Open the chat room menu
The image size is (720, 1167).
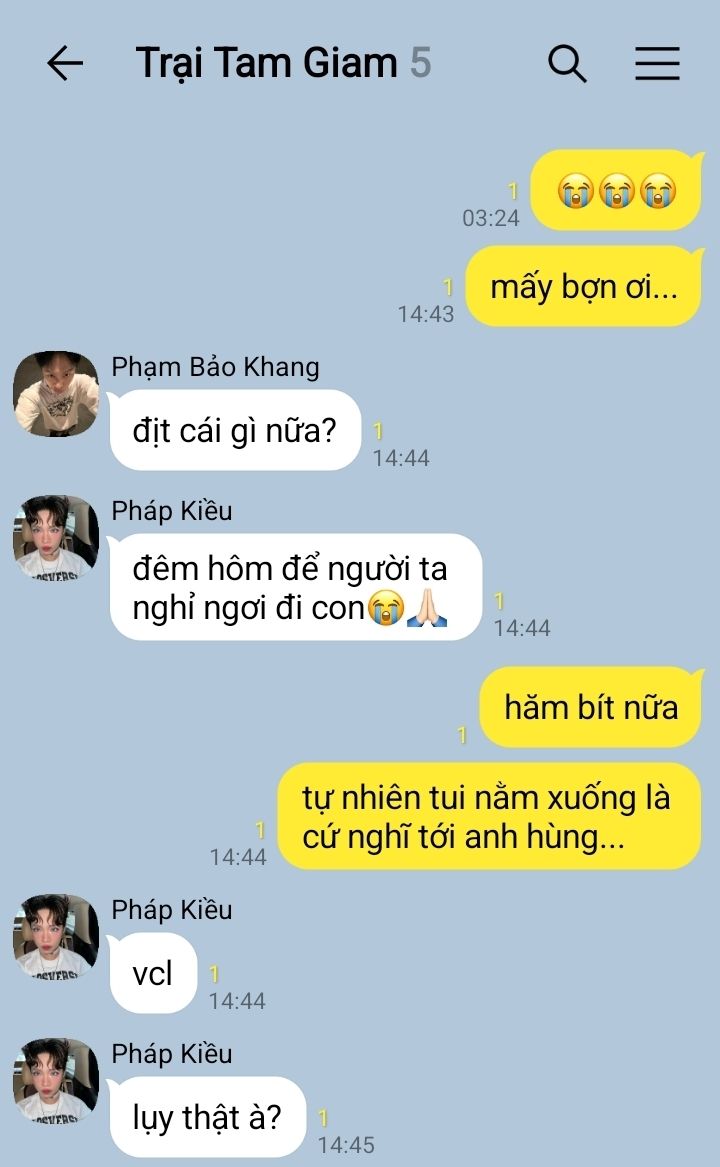(657, 64)
